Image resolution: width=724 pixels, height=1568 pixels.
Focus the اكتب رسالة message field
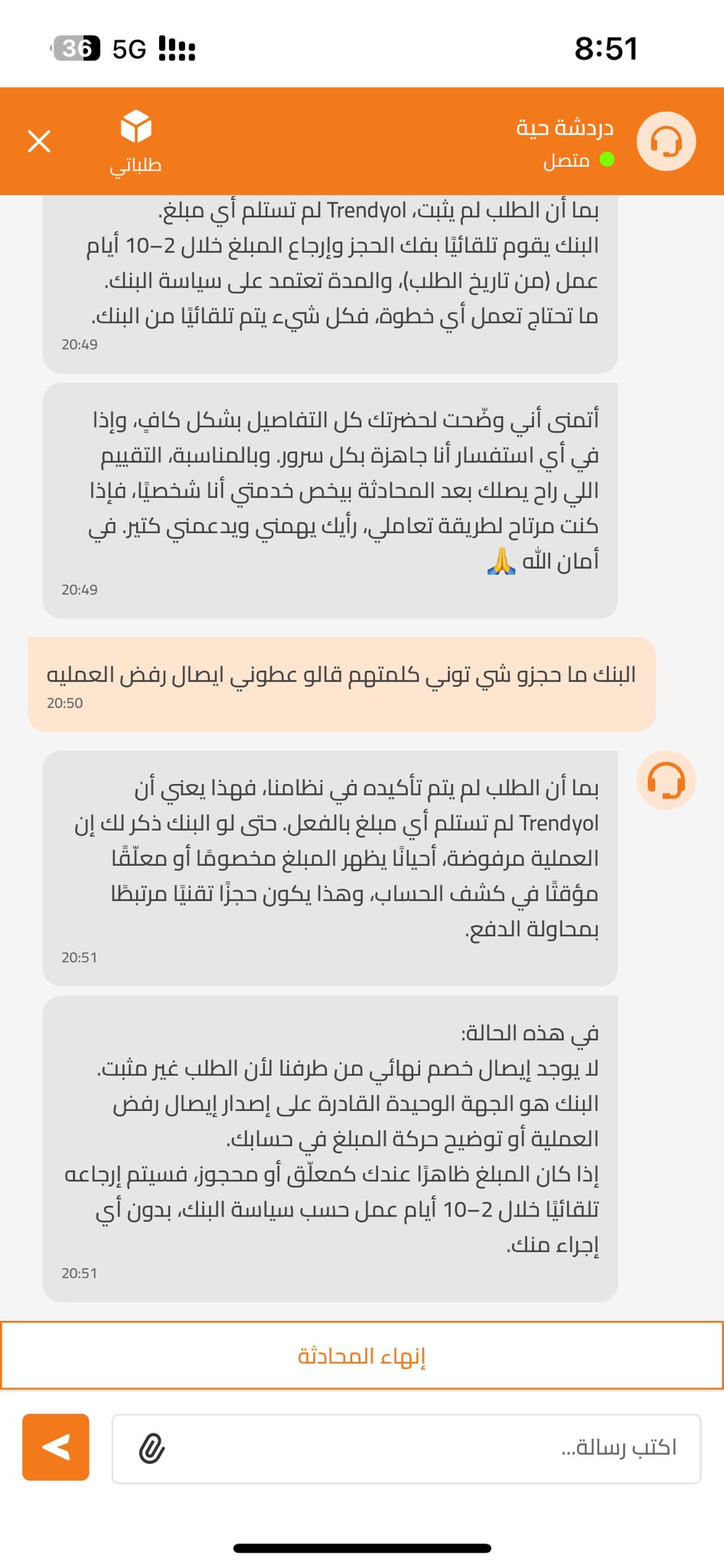[x=429, y=1449]
